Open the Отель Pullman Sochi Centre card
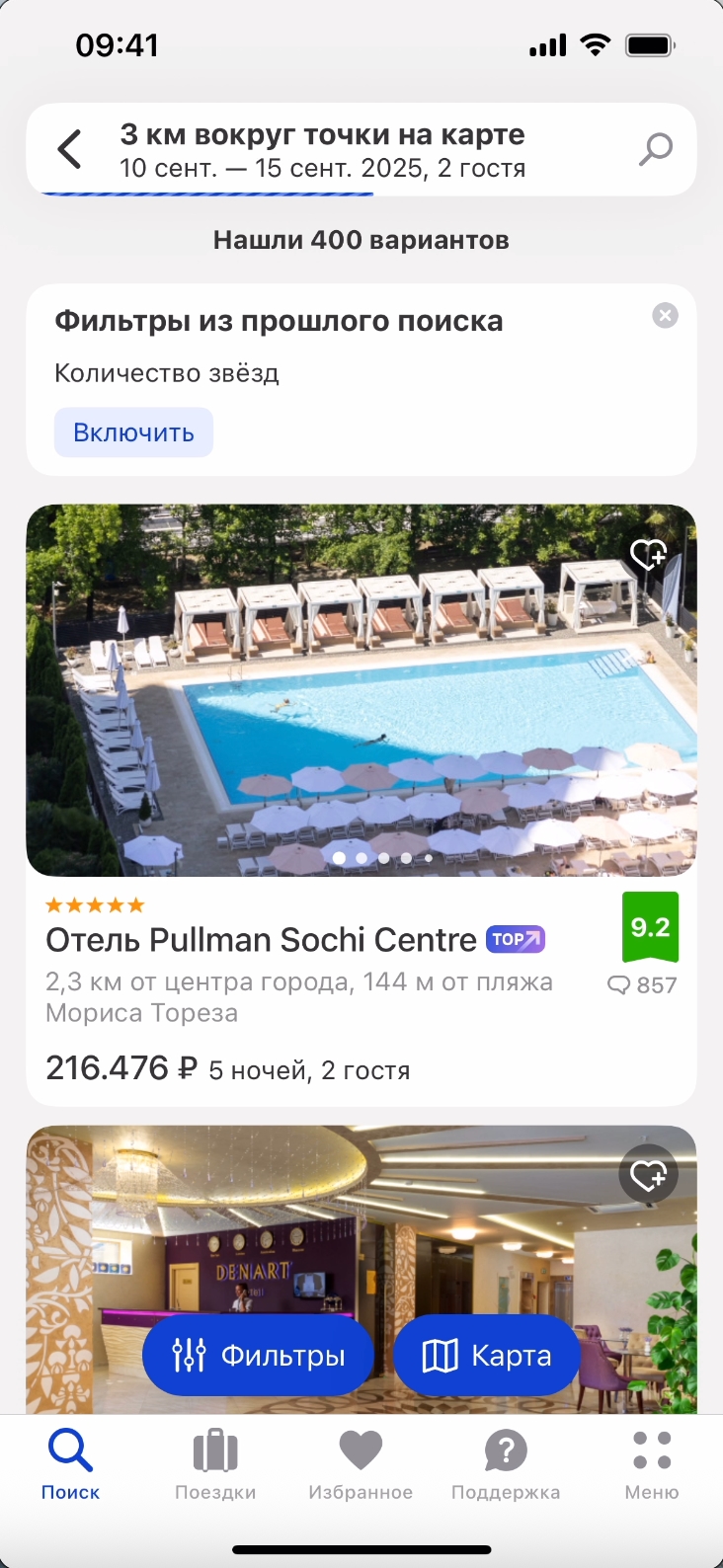 pos(262,941)
